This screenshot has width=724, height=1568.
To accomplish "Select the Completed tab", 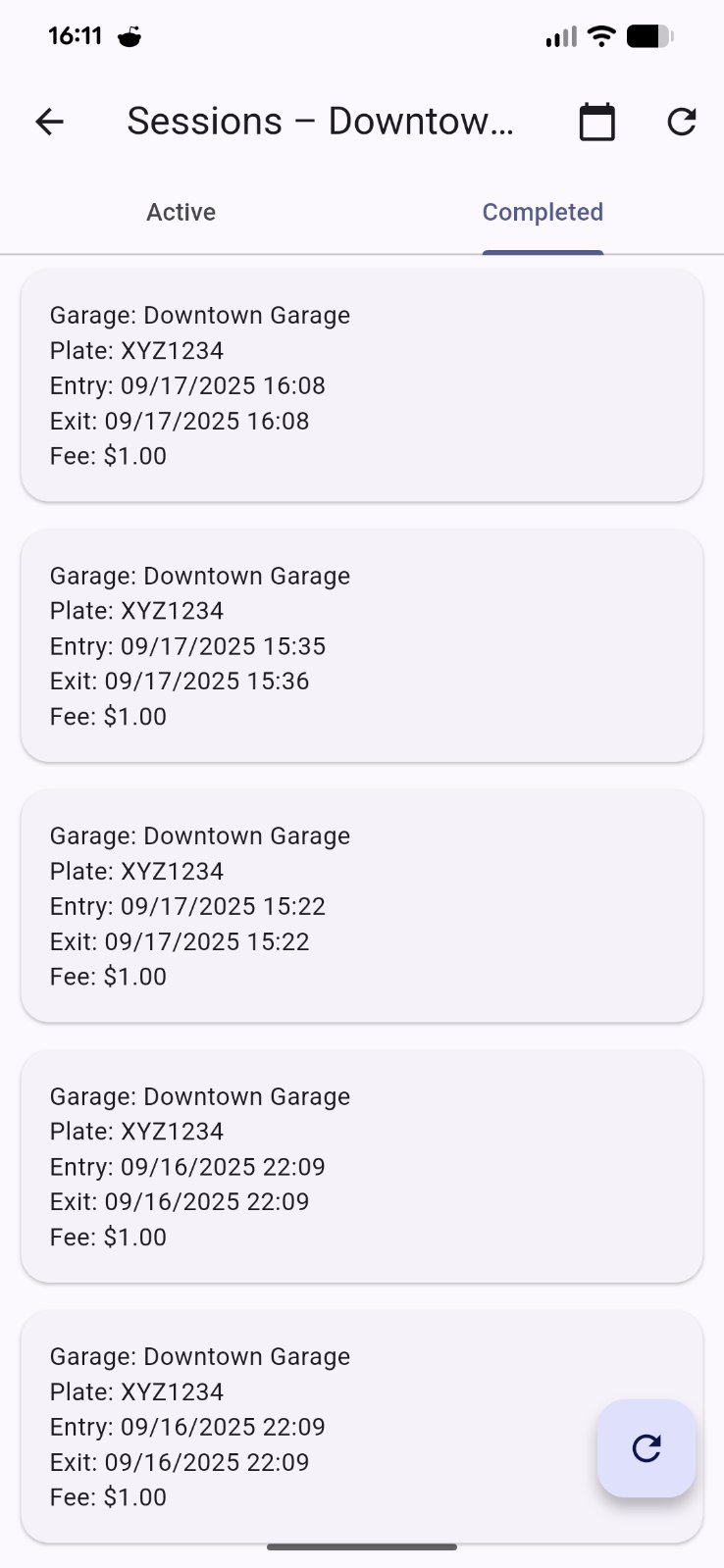I will tap(543, 212).
